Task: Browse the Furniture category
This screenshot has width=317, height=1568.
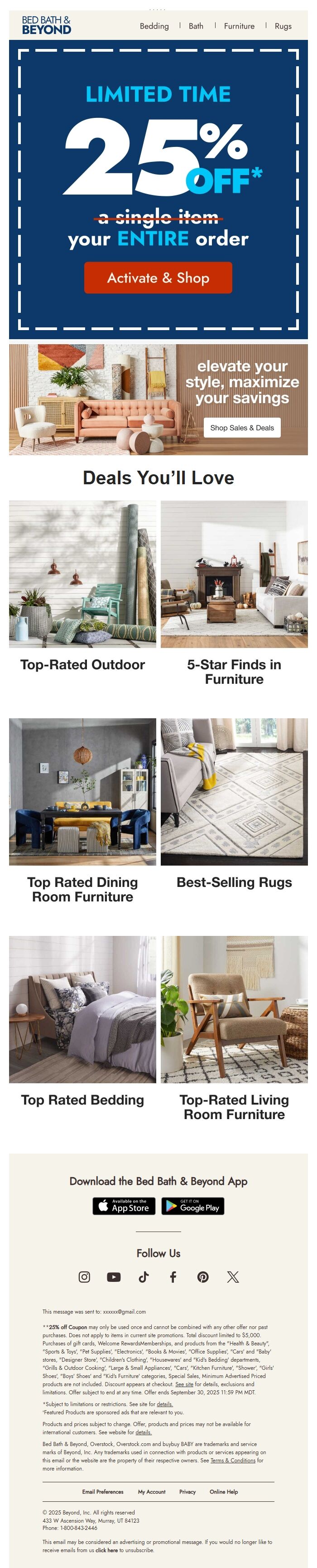Action: click(x=239, y=26)
